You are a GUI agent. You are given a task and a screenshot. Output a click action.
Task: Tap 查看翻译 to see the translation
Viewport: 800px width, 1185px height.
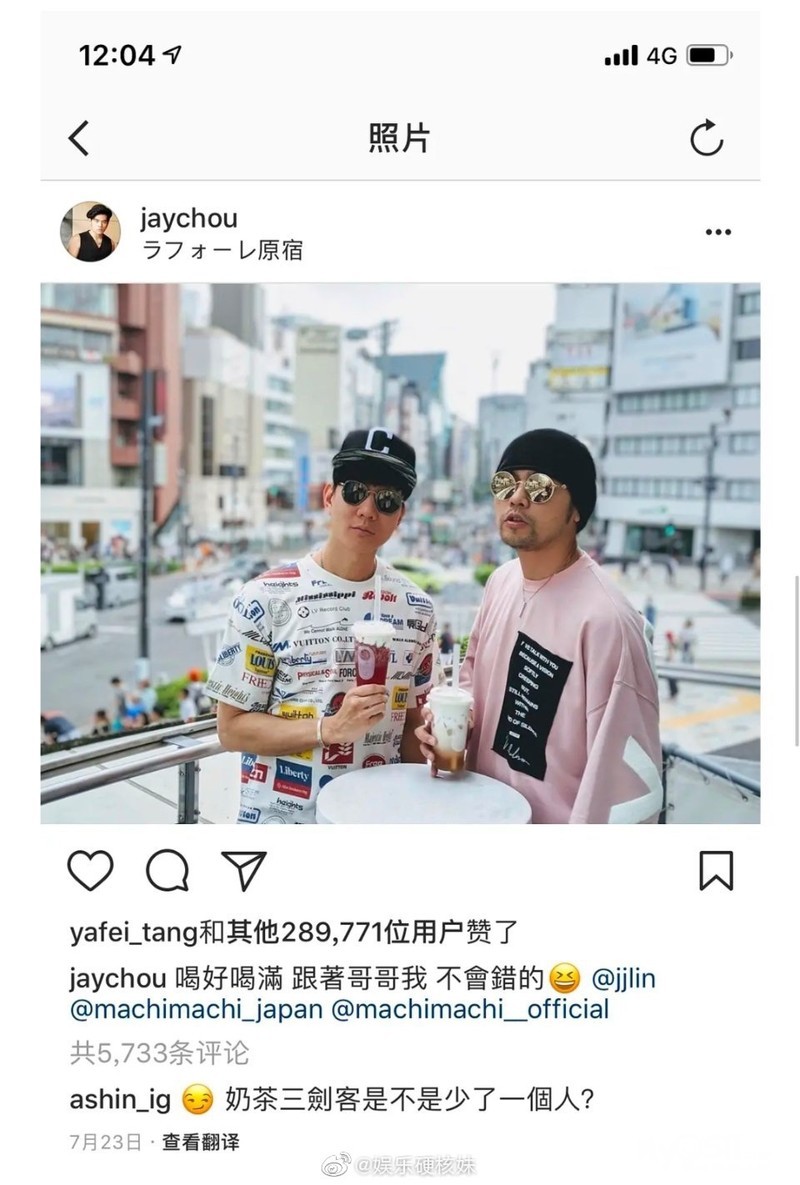coord(201,1142)
